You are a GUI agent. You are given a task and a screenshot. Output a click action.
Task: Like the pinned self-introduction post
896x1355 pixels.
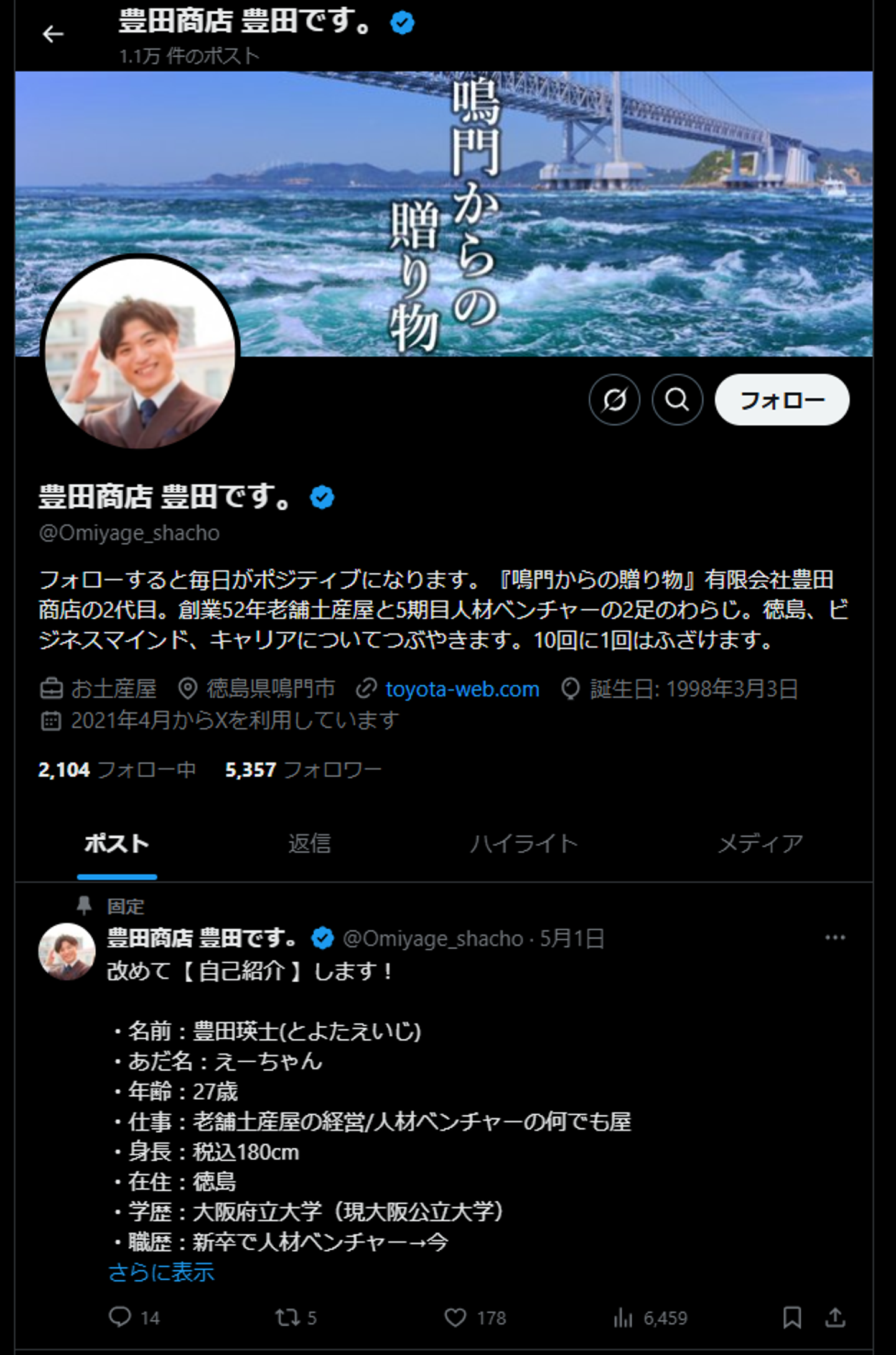coord(455,1317)
